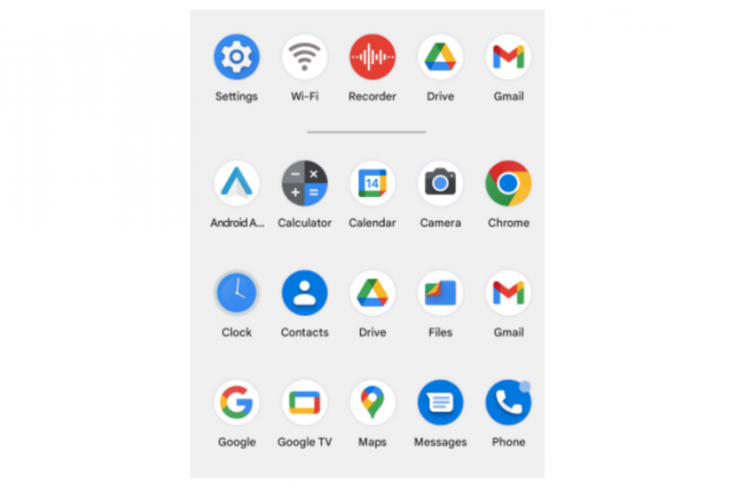
Task: Launch the Calculator app
Action: (304, 184)
